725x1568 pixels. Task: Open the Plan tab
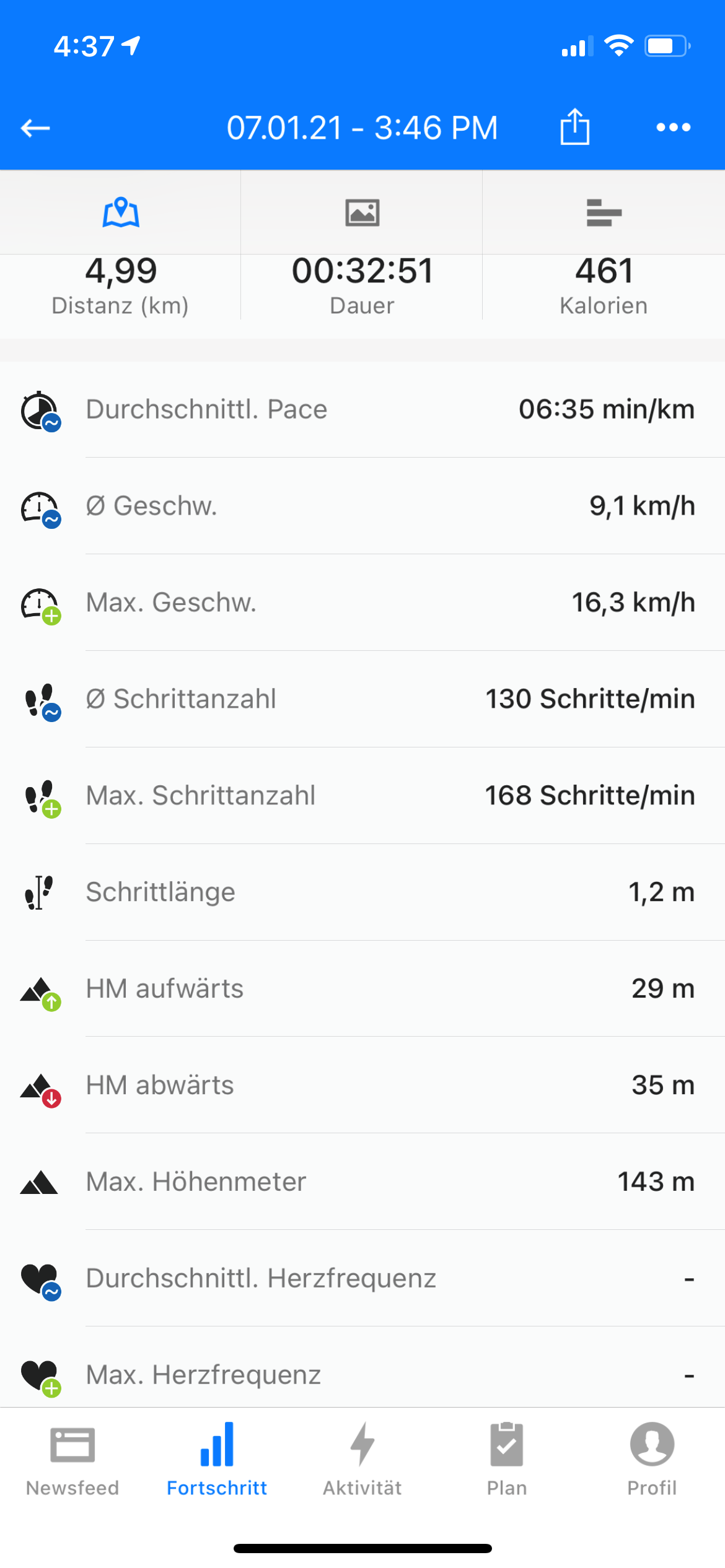coord(507,1458)
